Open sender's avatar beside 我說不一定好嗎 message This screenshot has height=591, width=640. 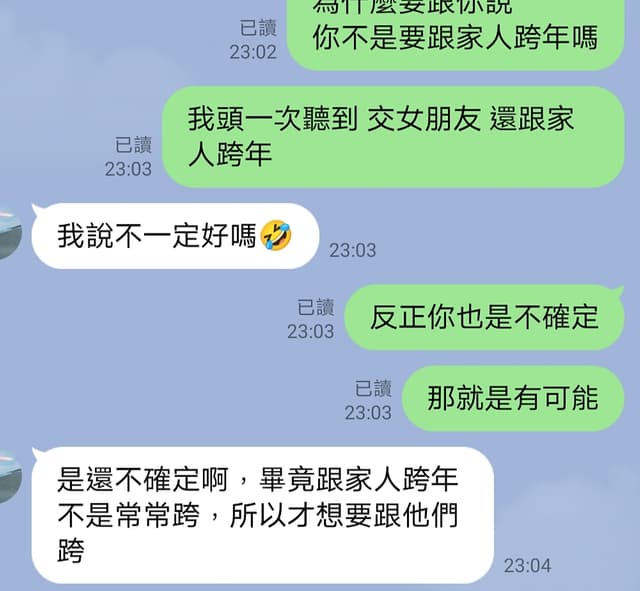point(8,231)
